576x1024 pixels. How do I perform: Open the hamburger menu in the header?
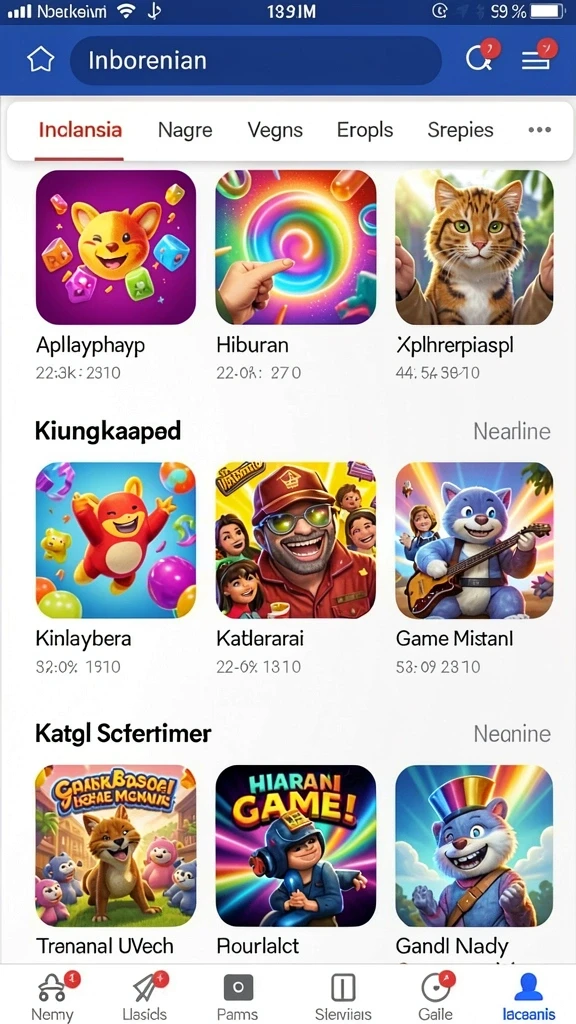tap(537, 57)
